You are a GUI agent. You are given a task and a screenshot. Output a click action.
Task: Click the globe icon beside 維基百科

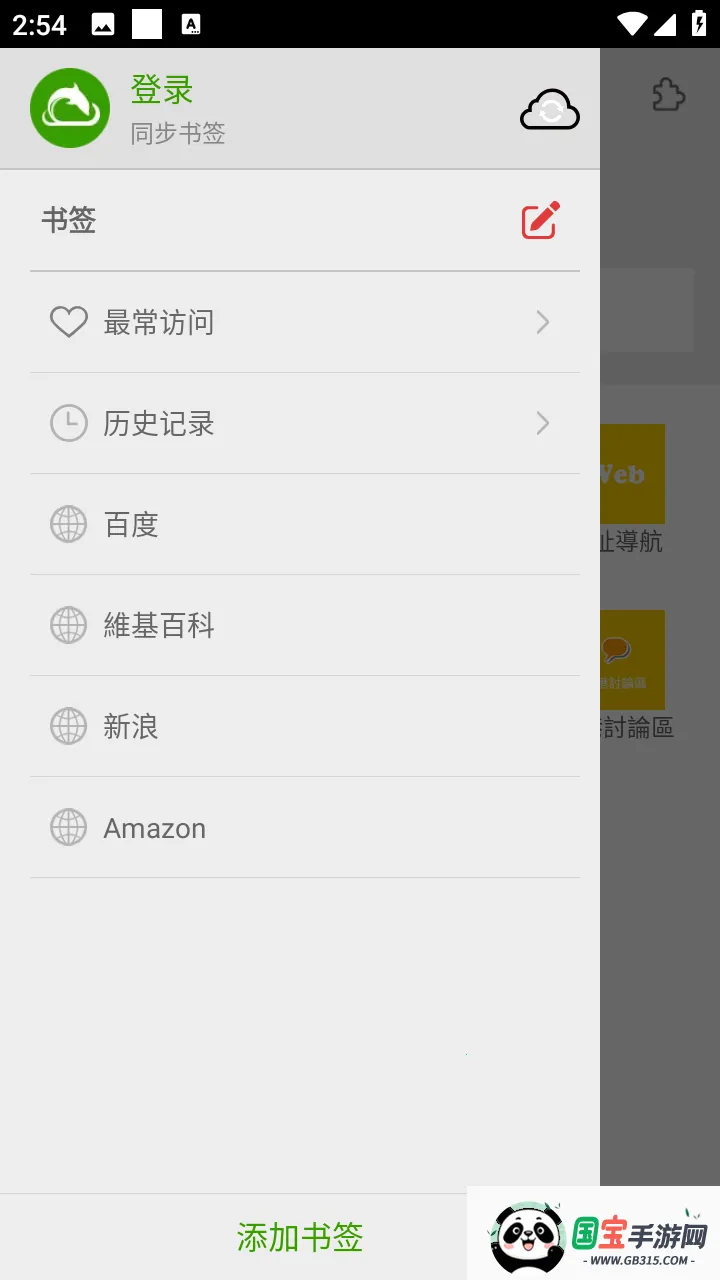click(x=68, y=625)
